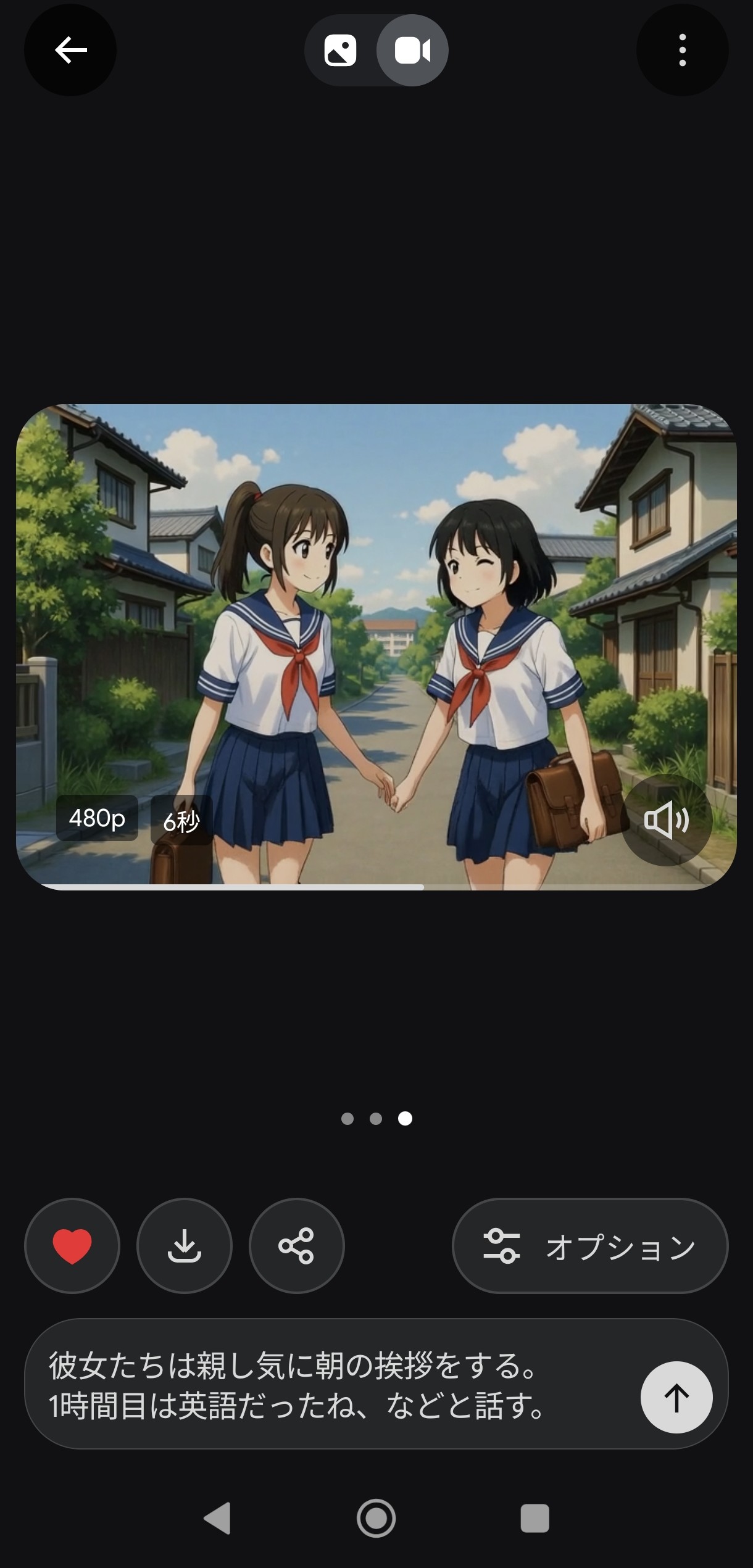Tap the system home button
Viewport: 753px width, 1568px height.
376,1519
